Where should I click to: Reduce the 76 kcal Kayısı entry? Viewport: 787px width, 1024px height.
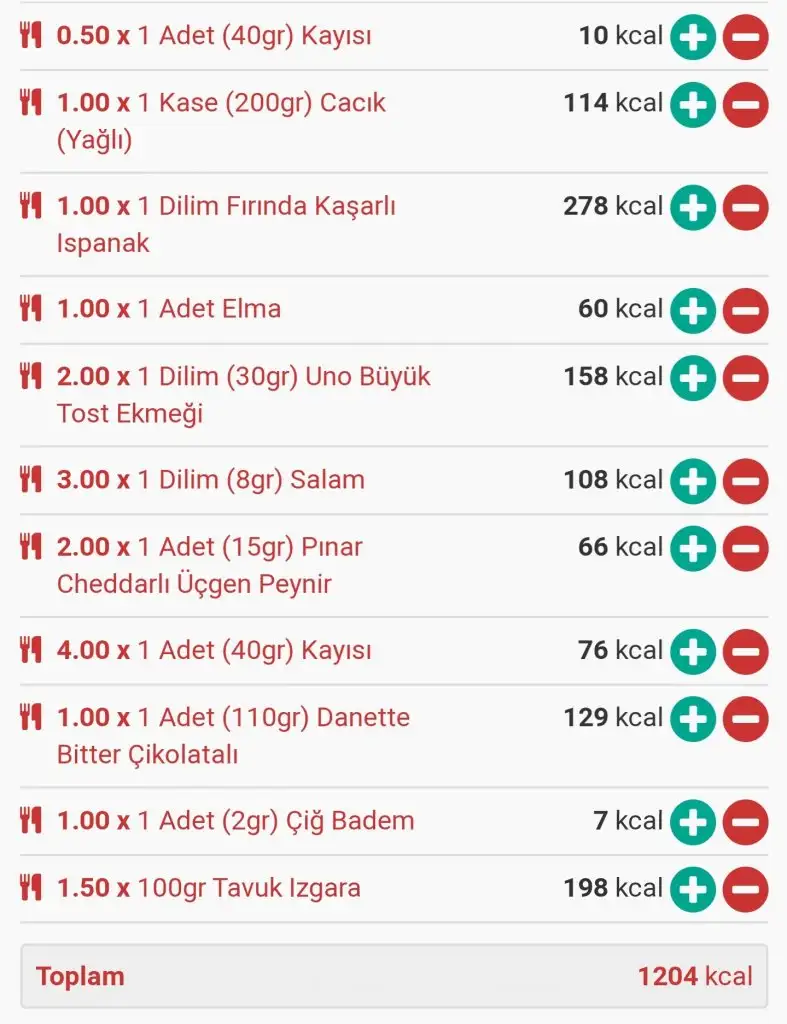(x=745, y=652)
